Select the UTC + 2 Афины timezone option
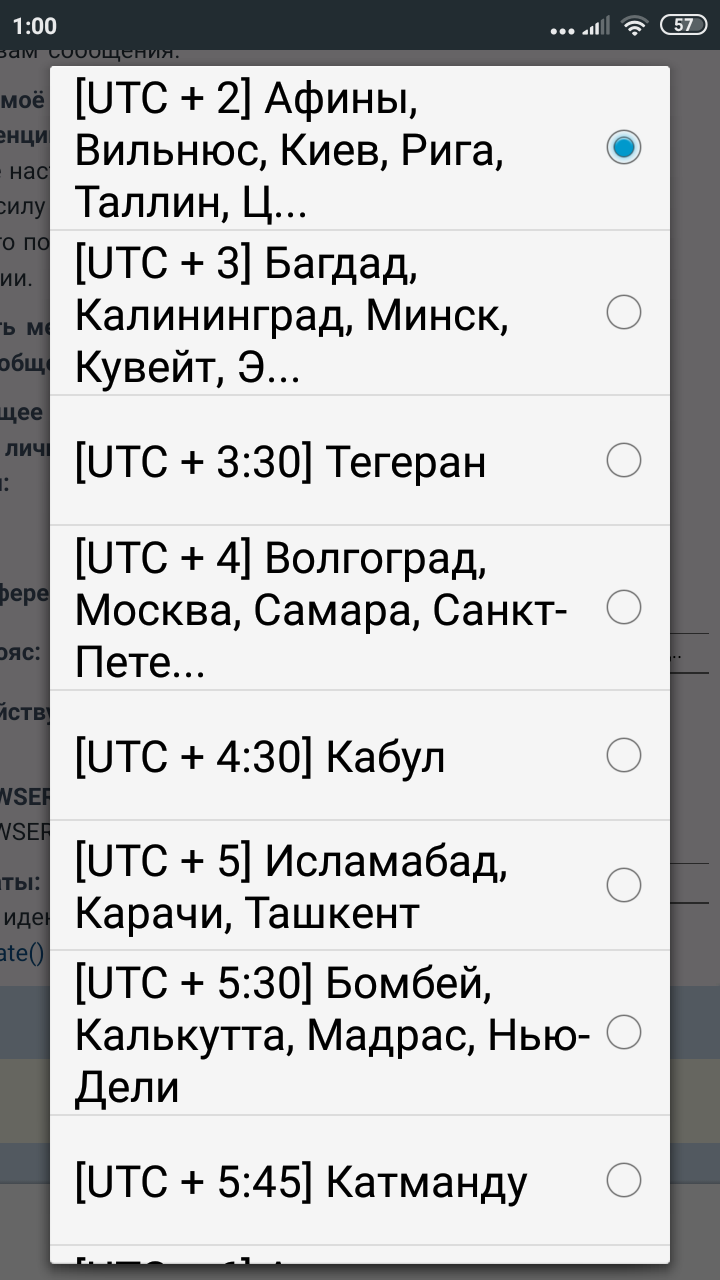Image resolution: width=720 pixels, height=1280 pixels. click(x=360, y=148)
